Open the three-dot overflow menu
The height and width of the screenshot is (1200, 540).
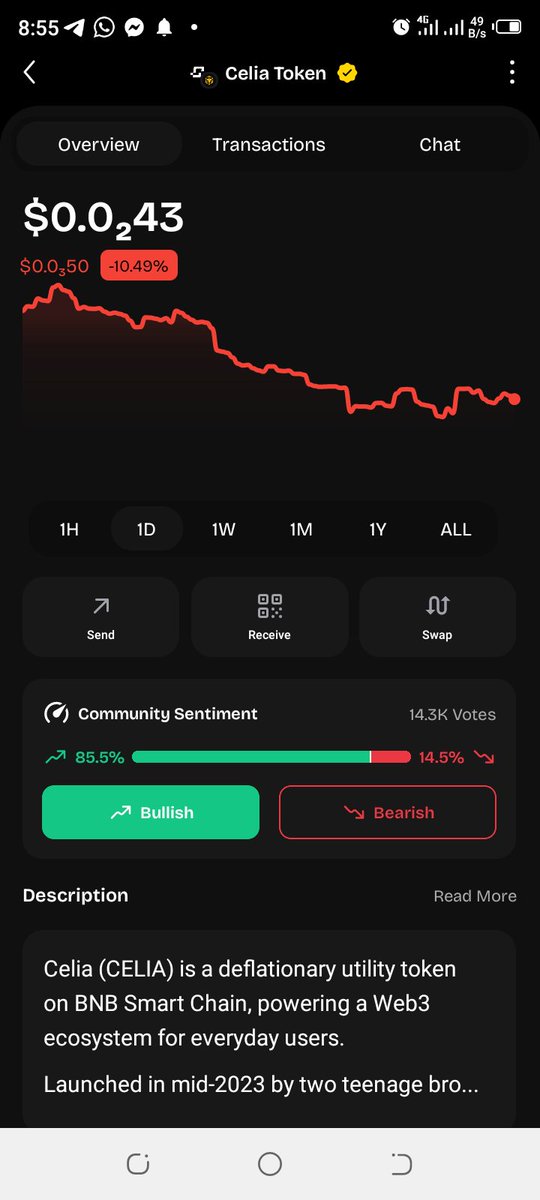(x=512, y=72)
